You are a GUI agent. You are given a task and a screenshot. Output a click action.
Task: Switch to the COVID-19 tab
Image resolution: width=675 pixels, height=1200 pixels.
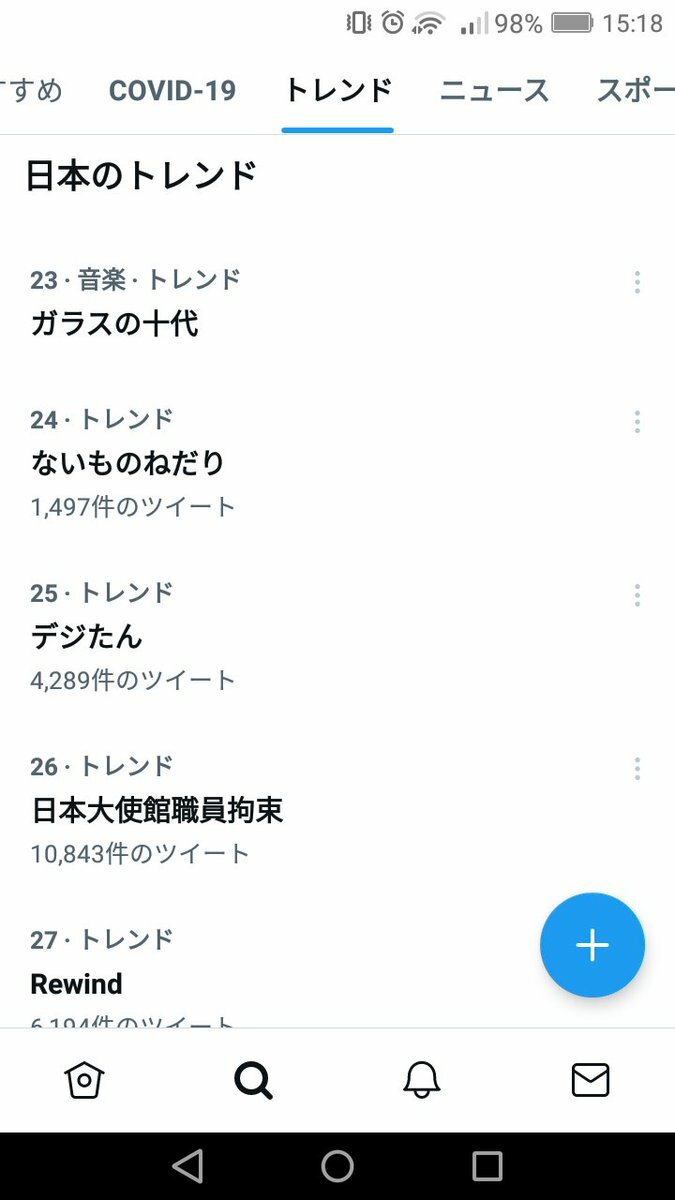[x=172, y=91]
